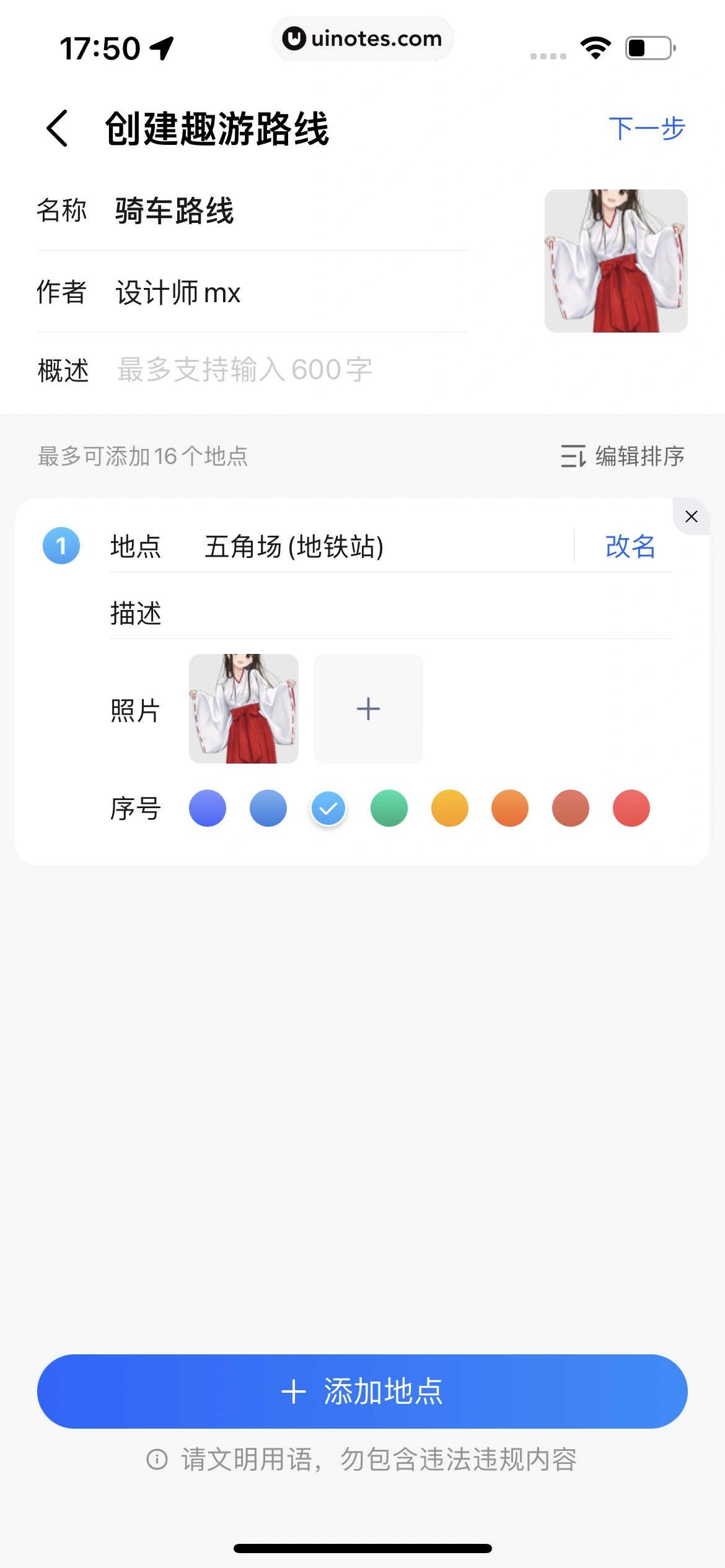Image resolution: width=725 pixels, height=1568 pixels.
Task: Open 编辑排序 to reorder places
Action: (x=622, y=456)
